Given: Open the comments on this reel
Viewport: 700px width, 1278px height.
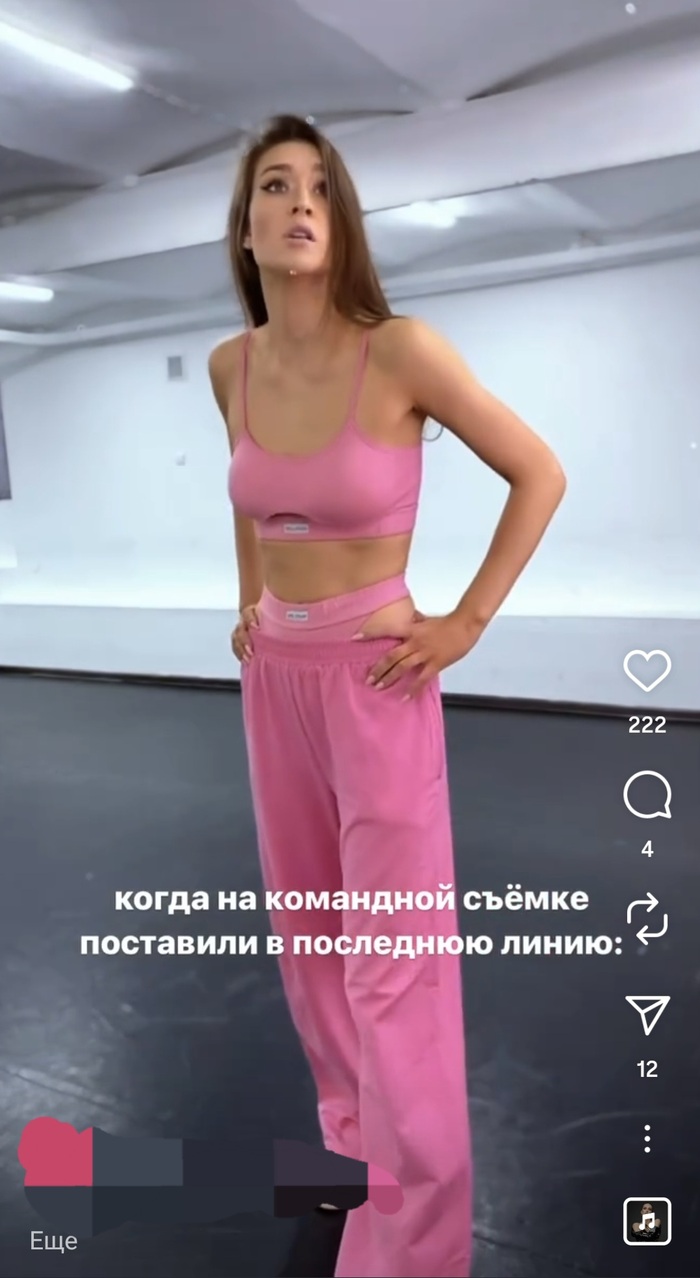Looking at the screenshot, I should (x=647, y=795).
